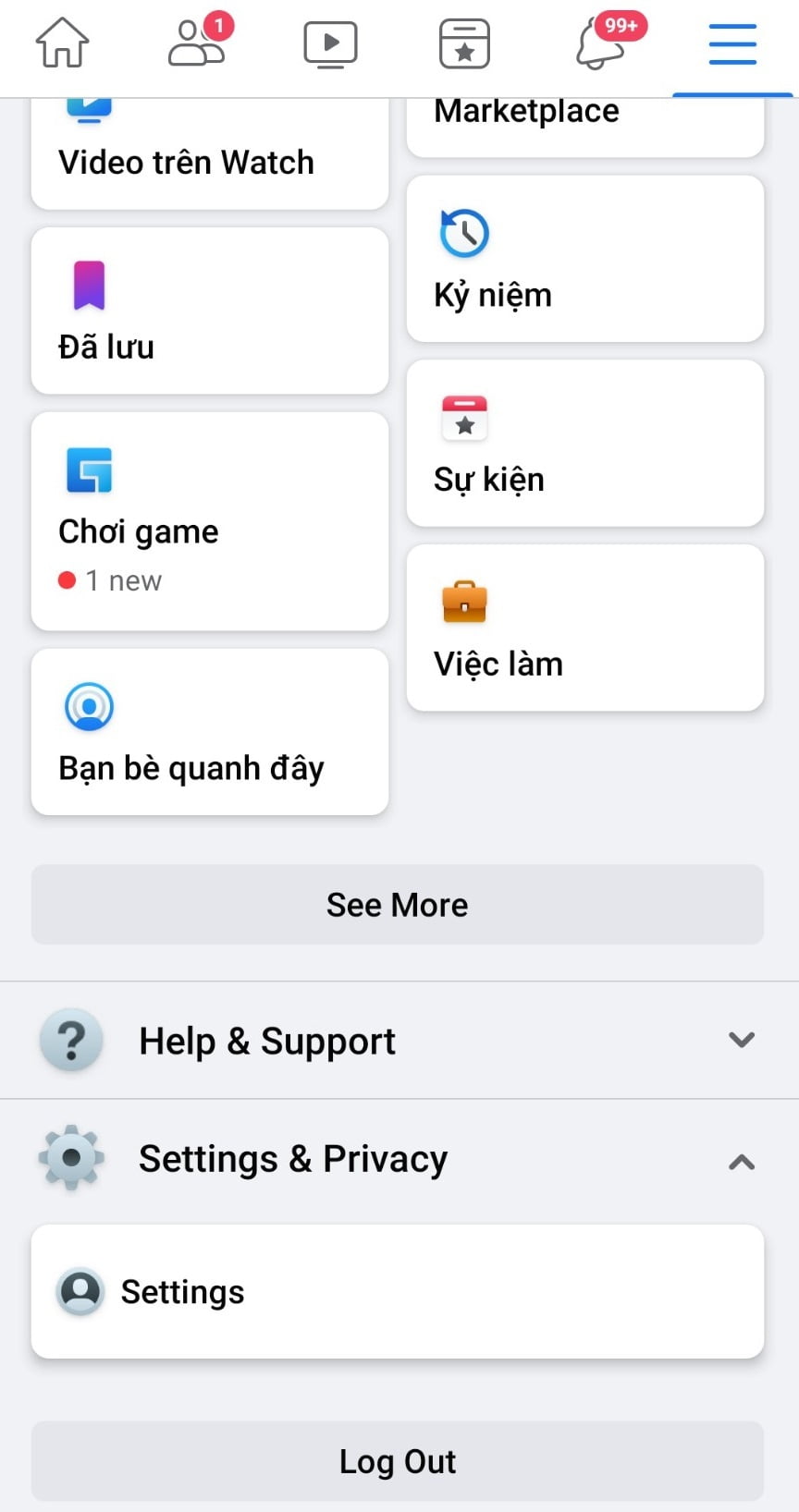Screen dimensions: 799x1512
Task: Go to the Home feed tab
Action: tap(62, 43)
